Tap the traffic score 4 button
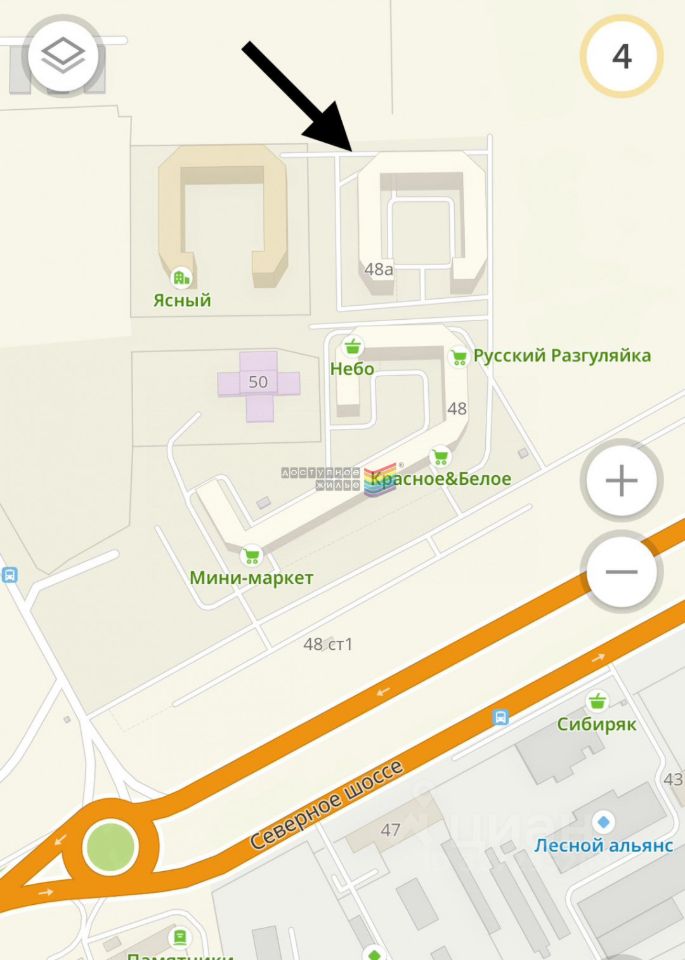This screenshot has height=960, width=685. coord(621,56)
